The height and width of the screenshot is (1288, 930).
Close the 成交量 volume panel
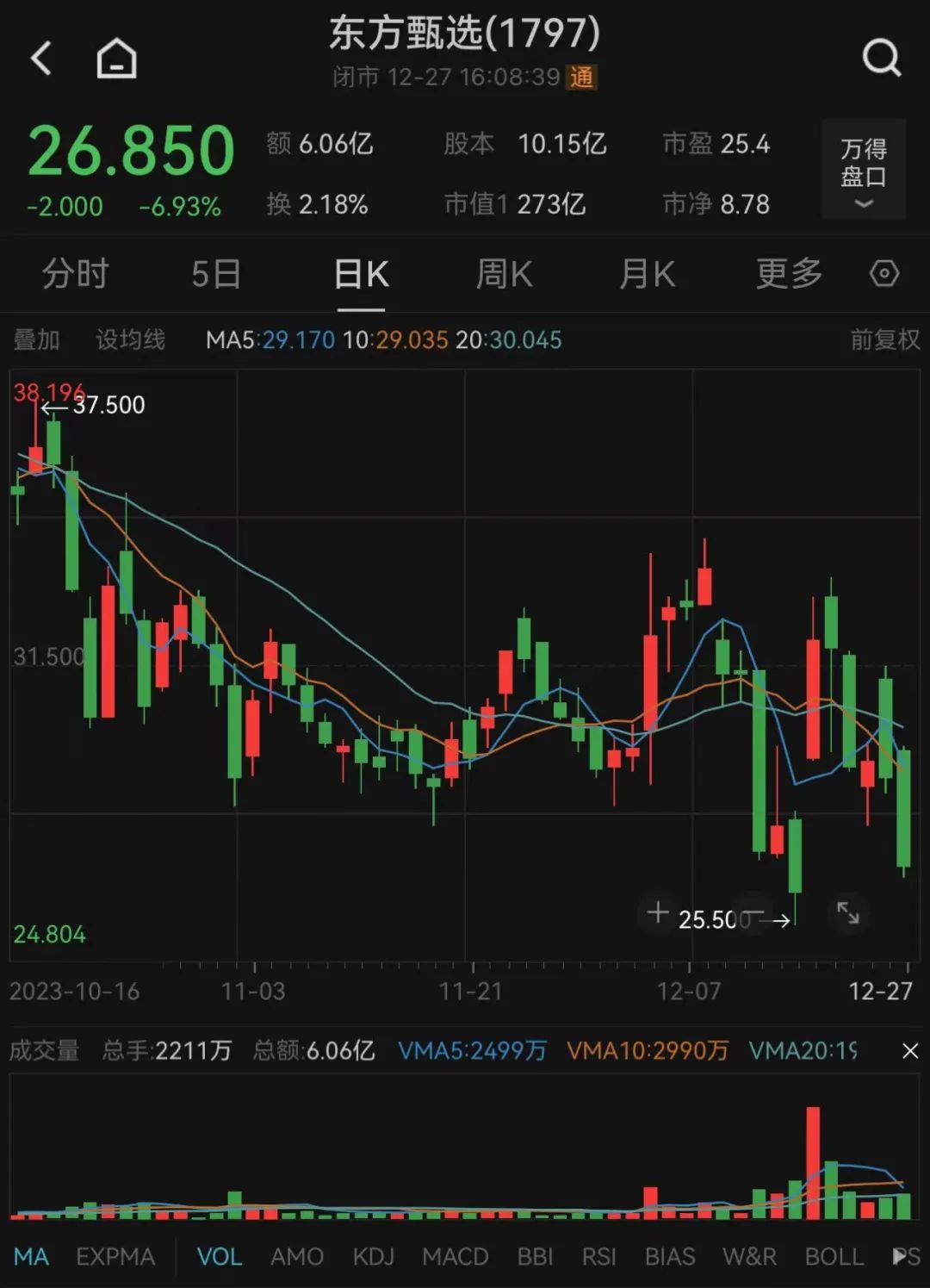[x=909, y=1051]
